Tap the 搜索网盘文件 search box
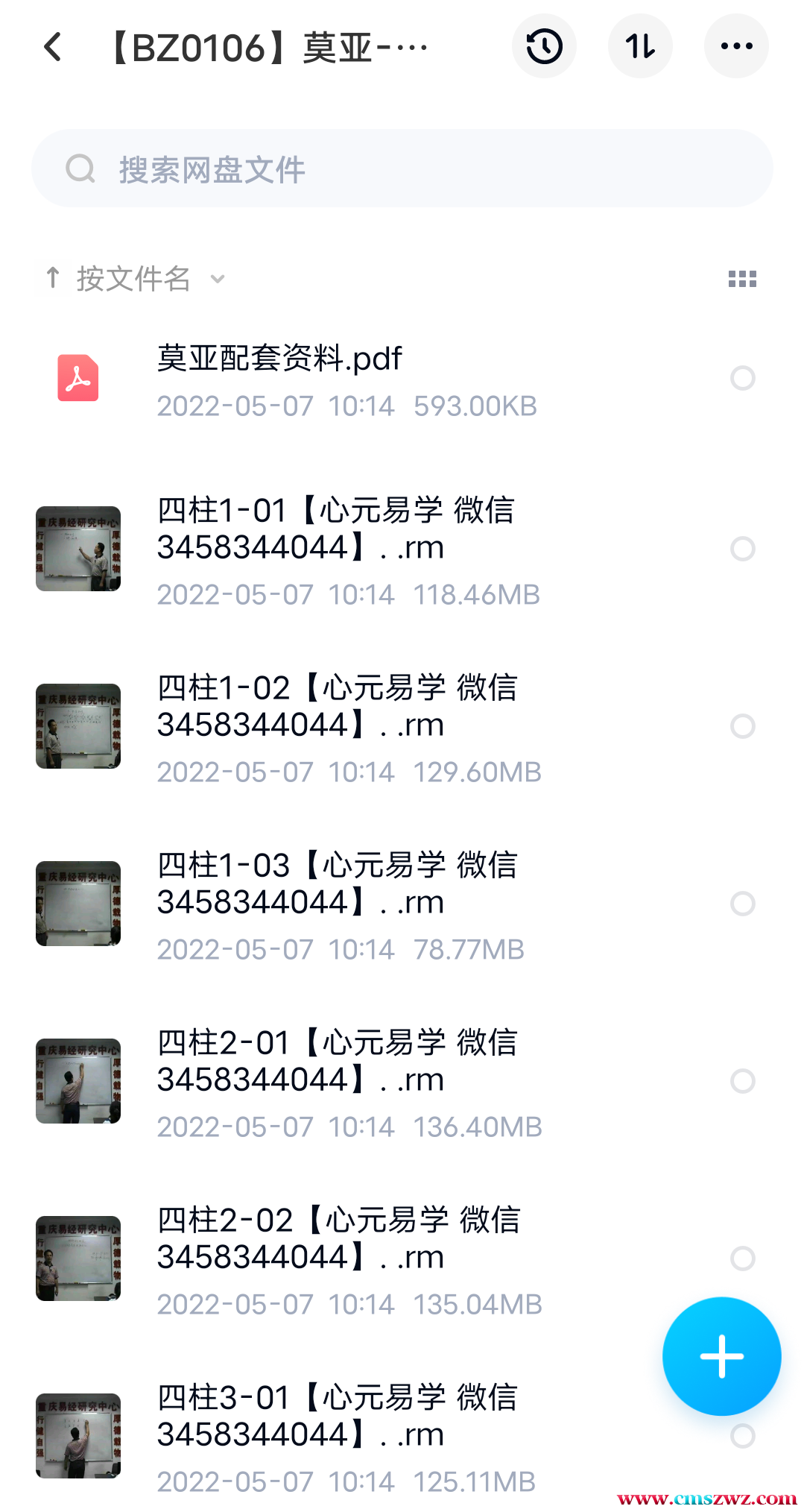The width and height of the screenshot is (804, 1512). (x=402, y=169)
